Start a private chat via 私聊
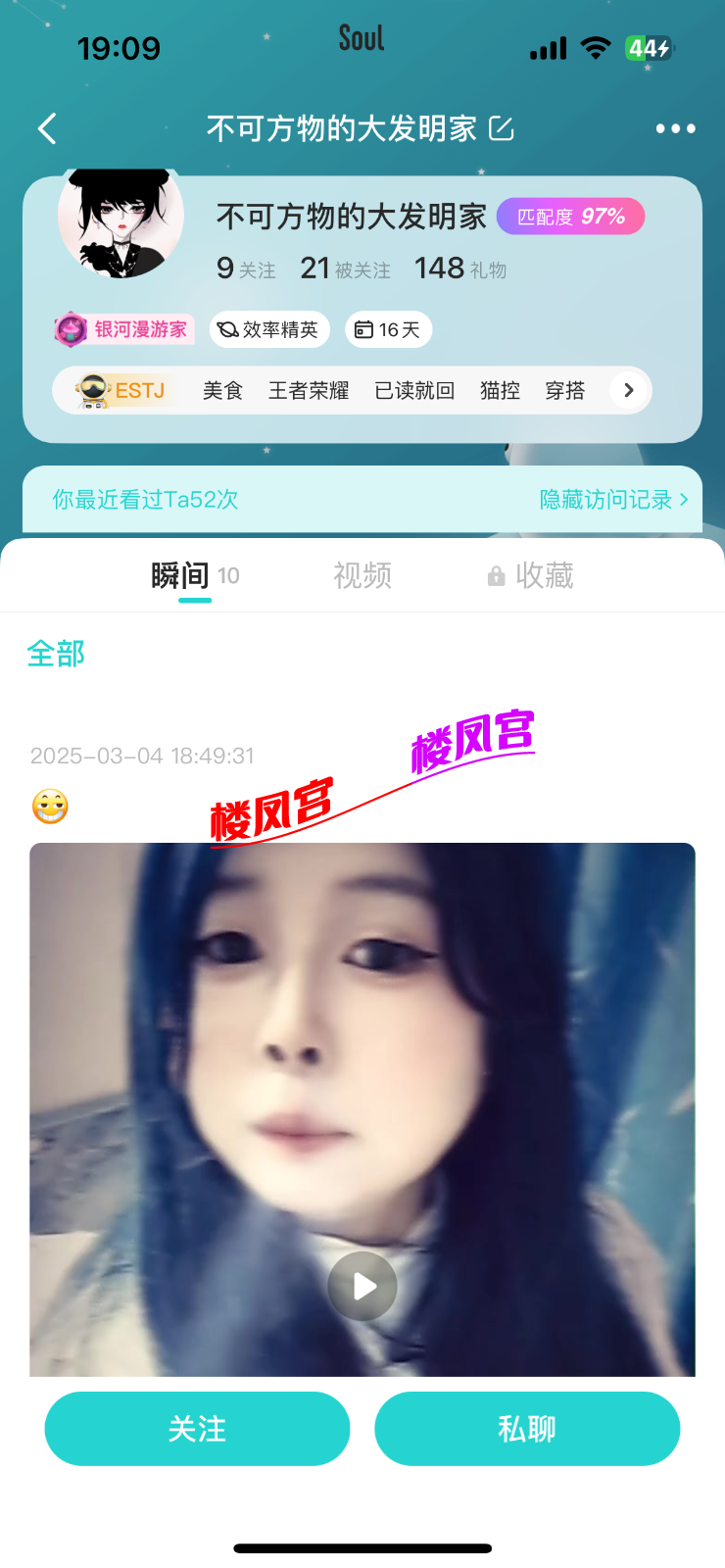Screen dimensions: 725x1568 click(x=527, y=1429)
